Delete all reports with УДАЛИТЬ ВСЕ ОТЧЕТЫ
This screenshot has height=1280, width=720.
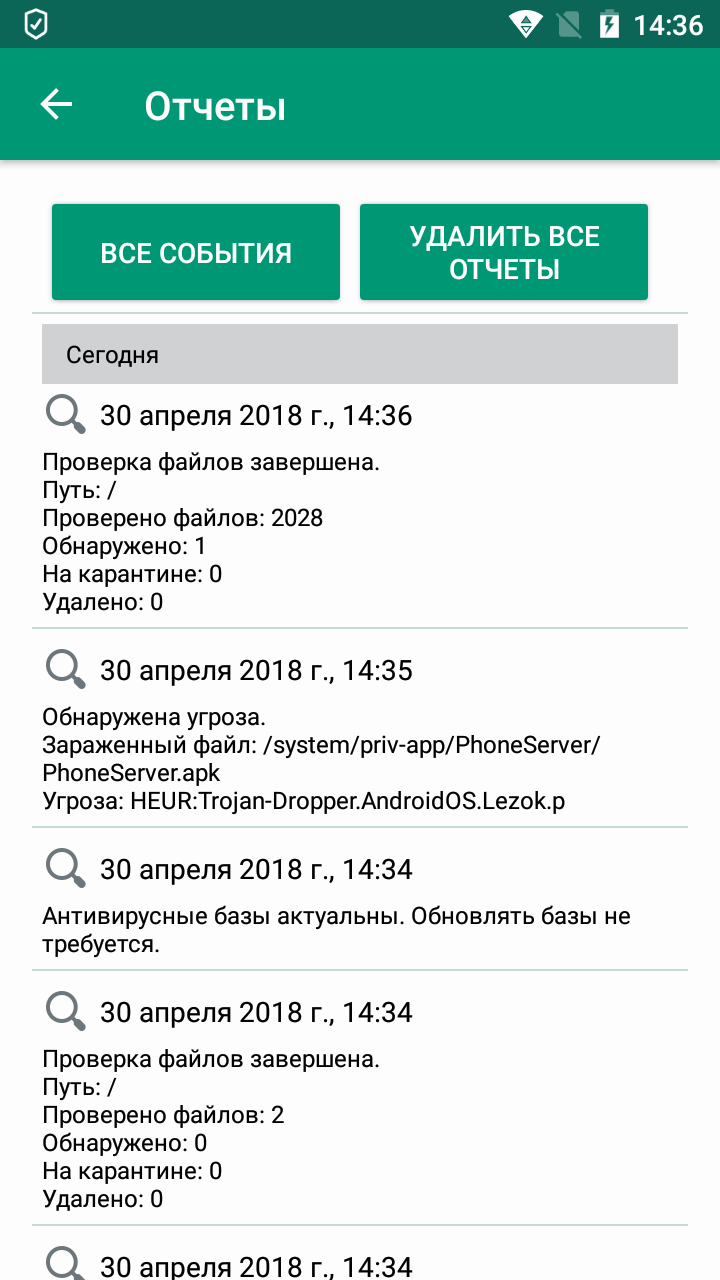[x=504, y=252]
